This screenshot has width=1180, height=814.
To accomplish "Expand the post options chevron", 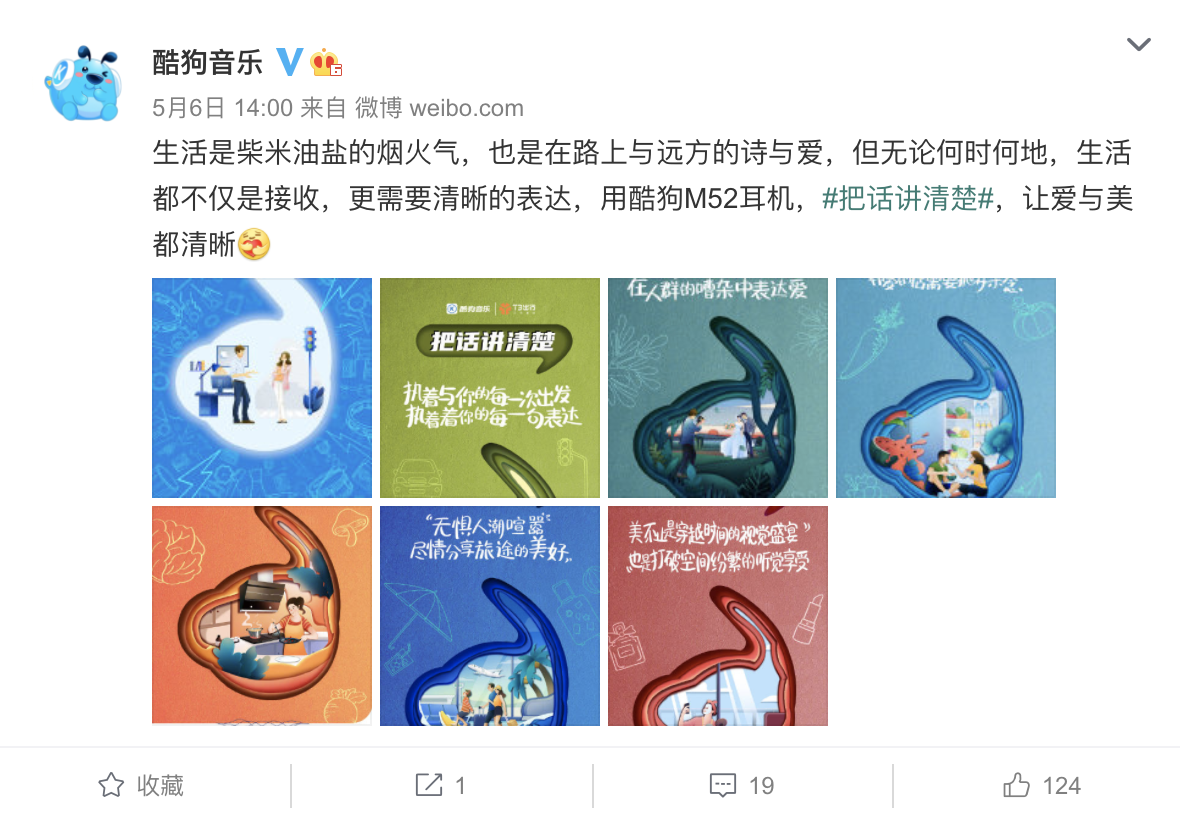I will [1138, 45].
